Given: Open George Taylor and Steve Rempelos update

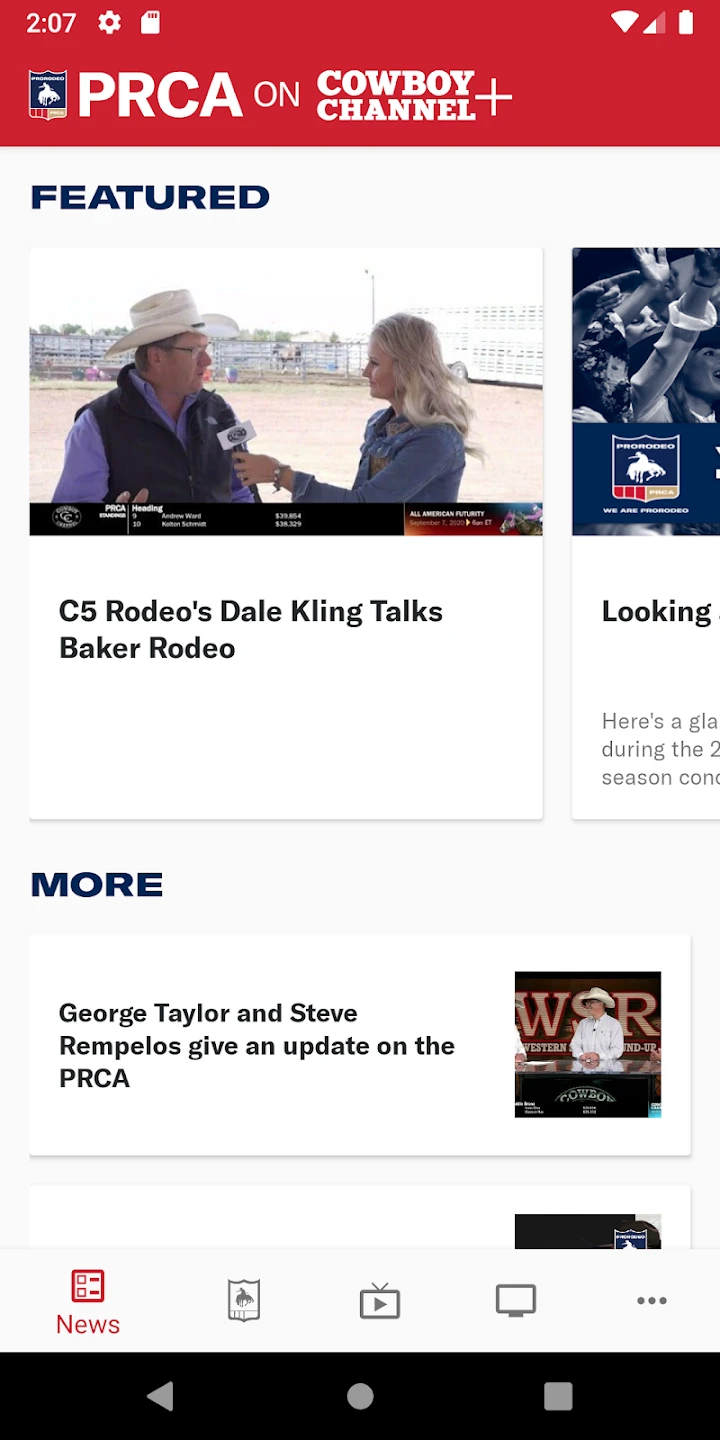Looking at the screenshot, I should [x=360, y=1044].
